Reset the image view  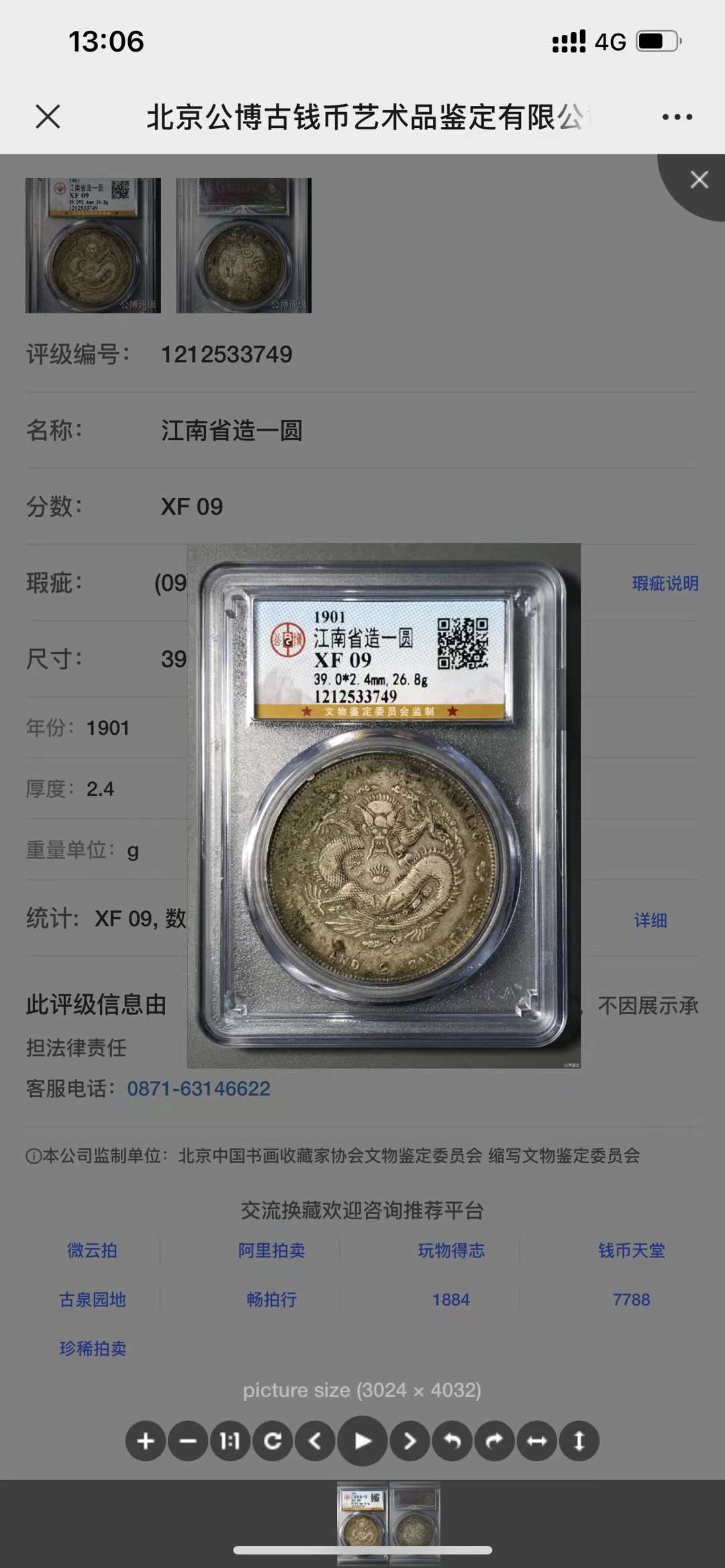coord(273,1441)
